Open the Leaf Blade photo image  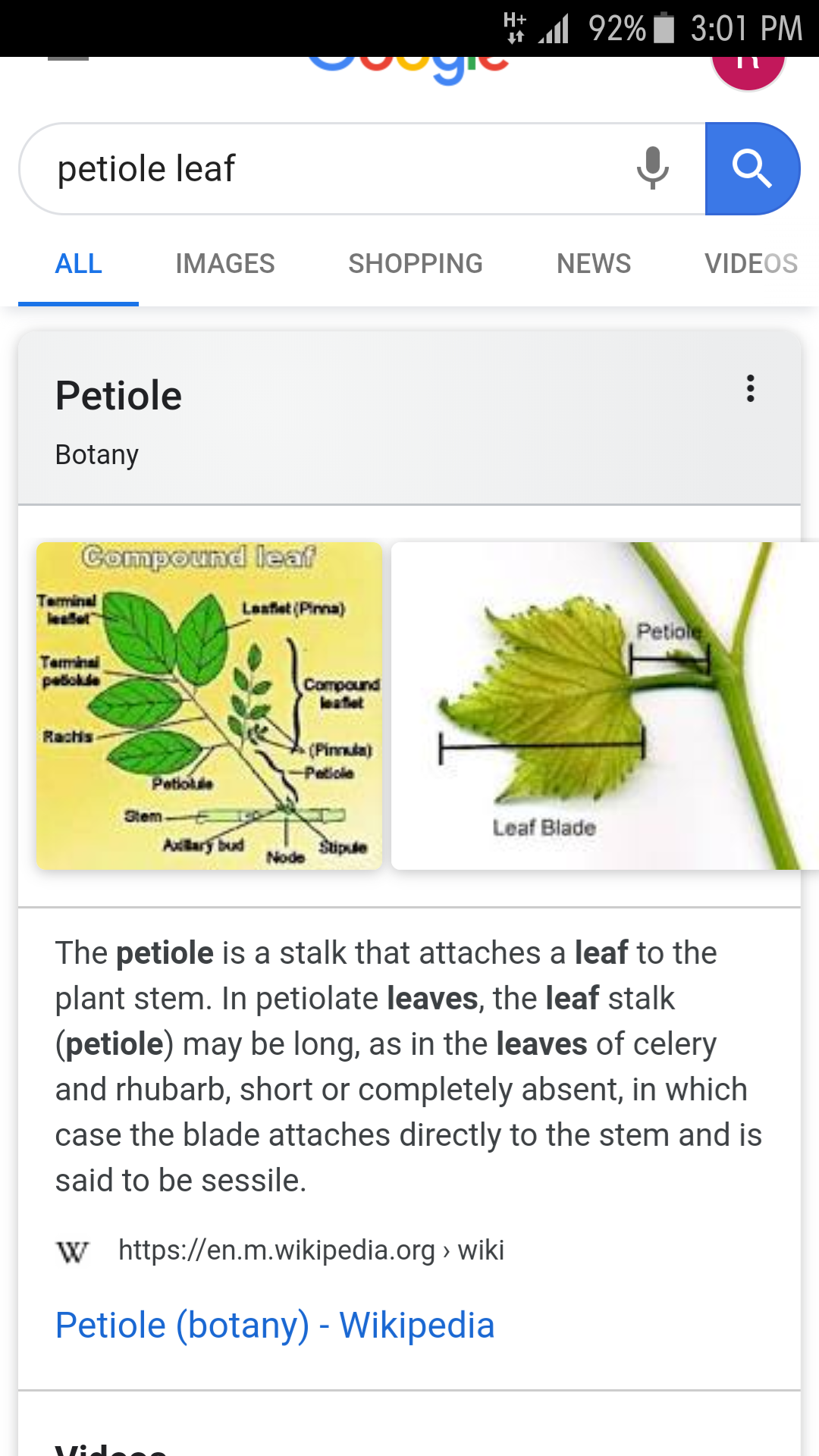point(605,706)
